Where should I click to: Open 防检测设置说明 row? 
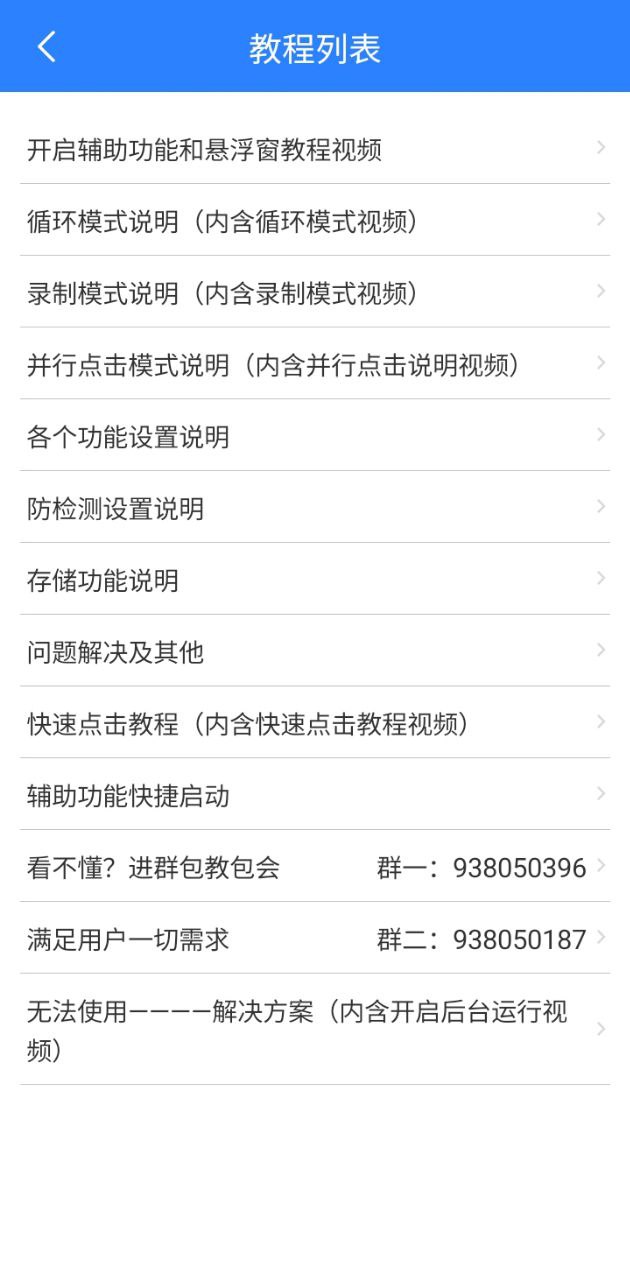click(314, 509)
